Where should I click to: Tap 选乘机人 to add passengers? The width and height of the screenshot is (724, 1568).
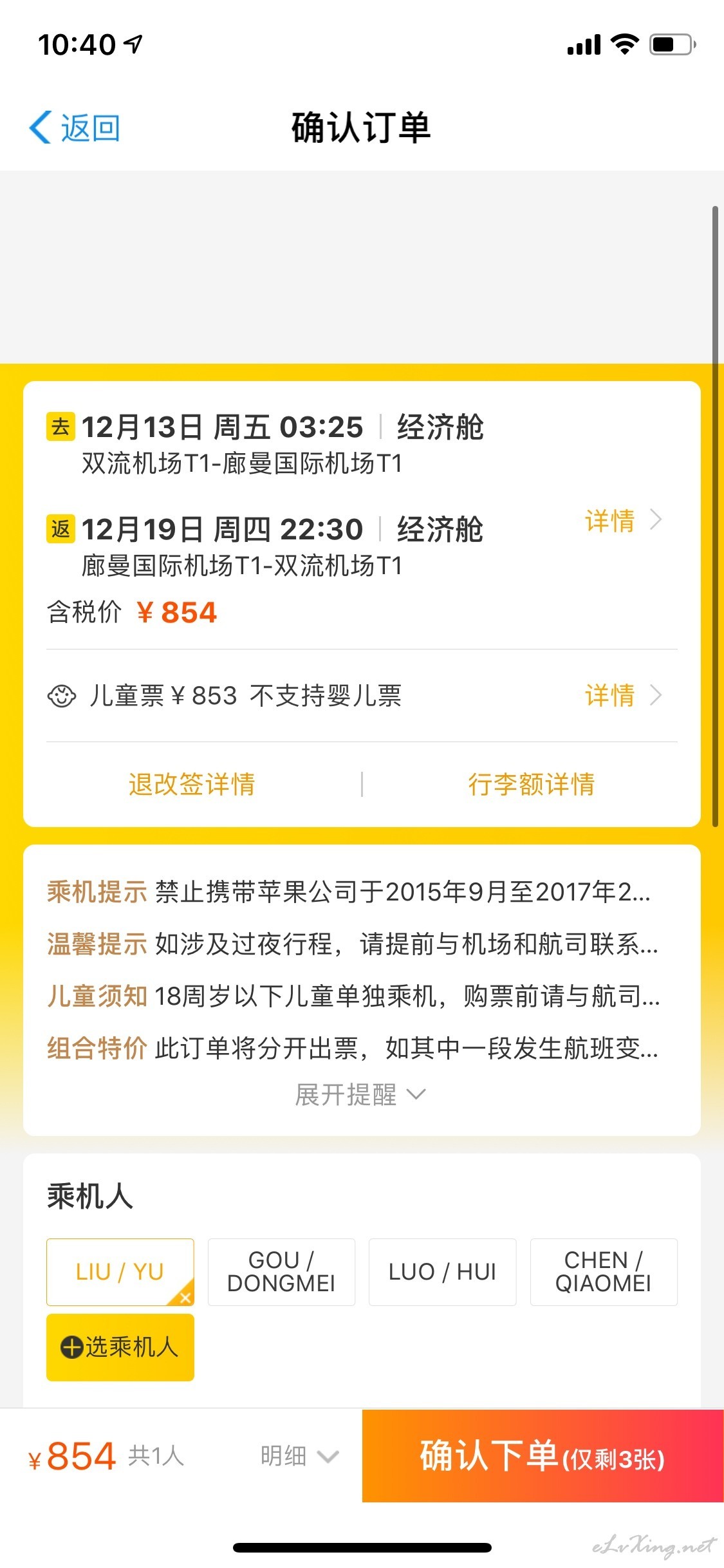click(120, 1347)
